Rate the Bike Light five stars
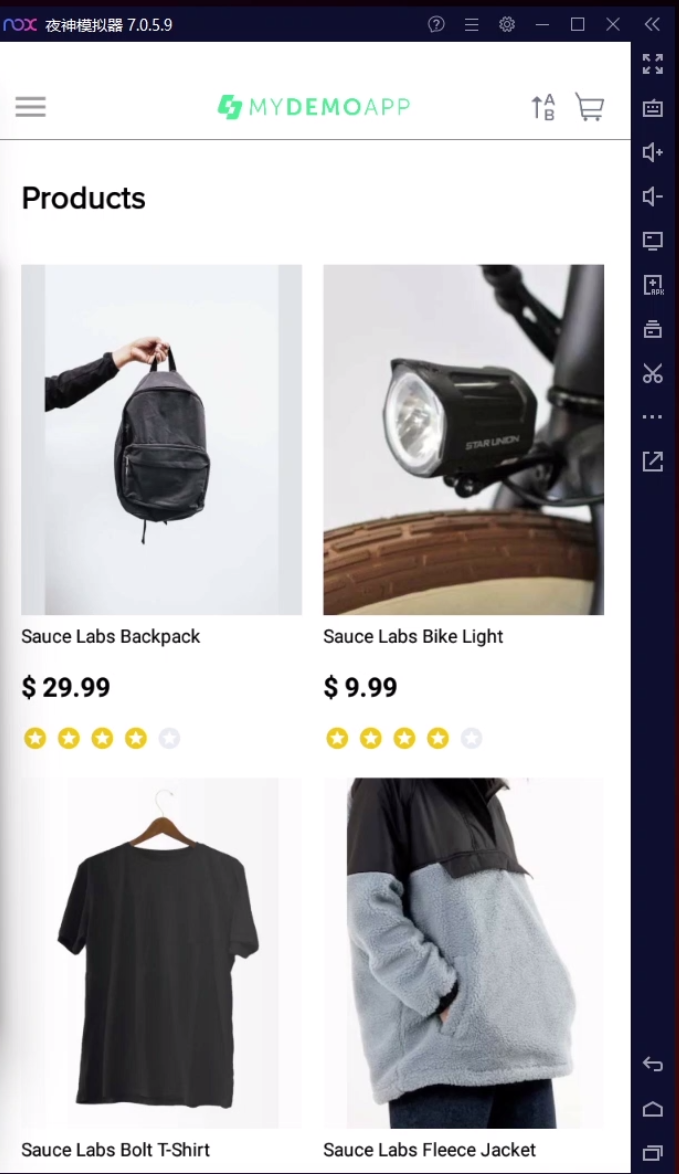The image size is (679, 1174). pos(472,738)
